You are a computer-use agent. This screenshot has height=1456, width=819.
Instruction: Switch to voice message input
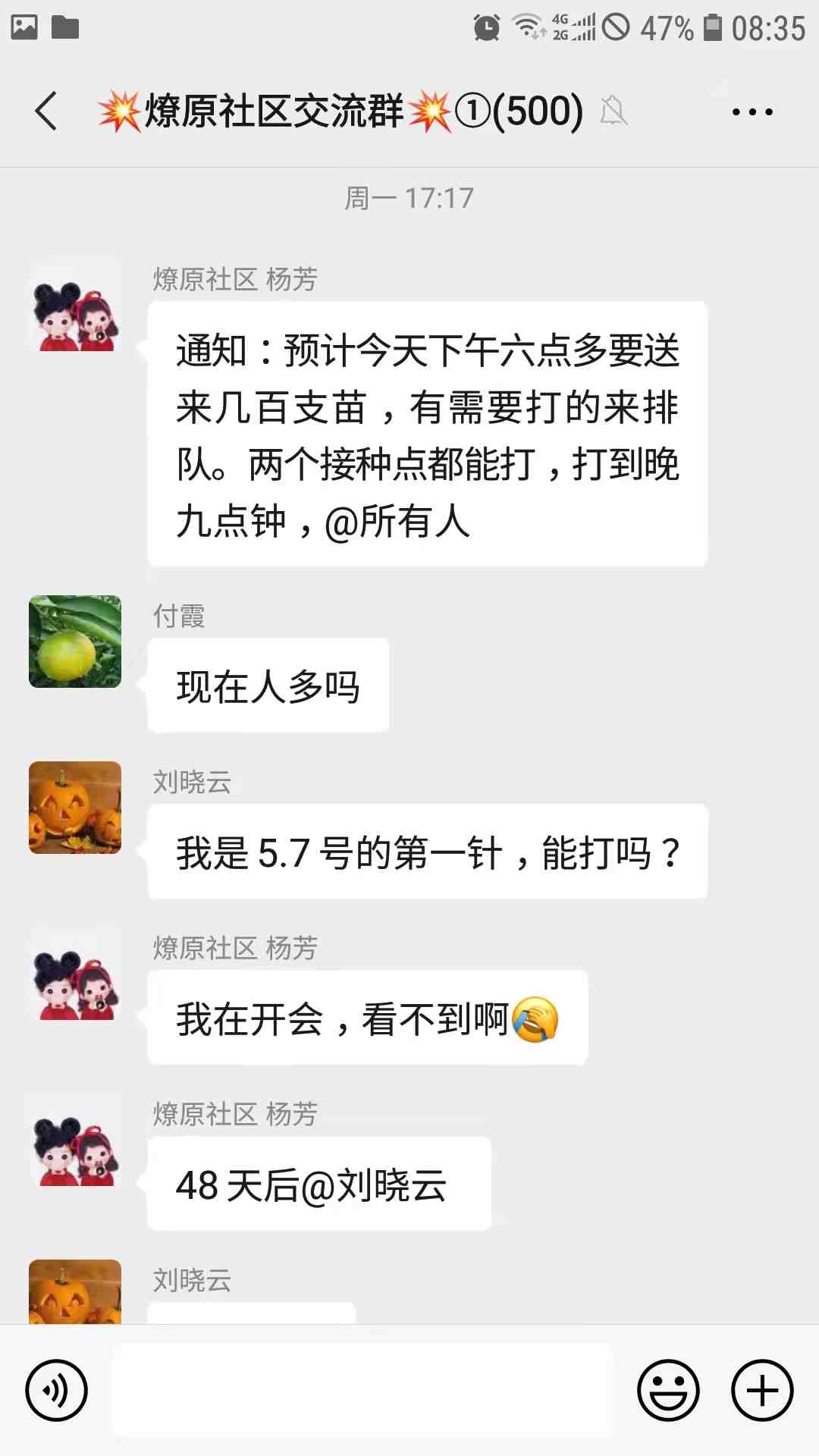[56, 1390]
